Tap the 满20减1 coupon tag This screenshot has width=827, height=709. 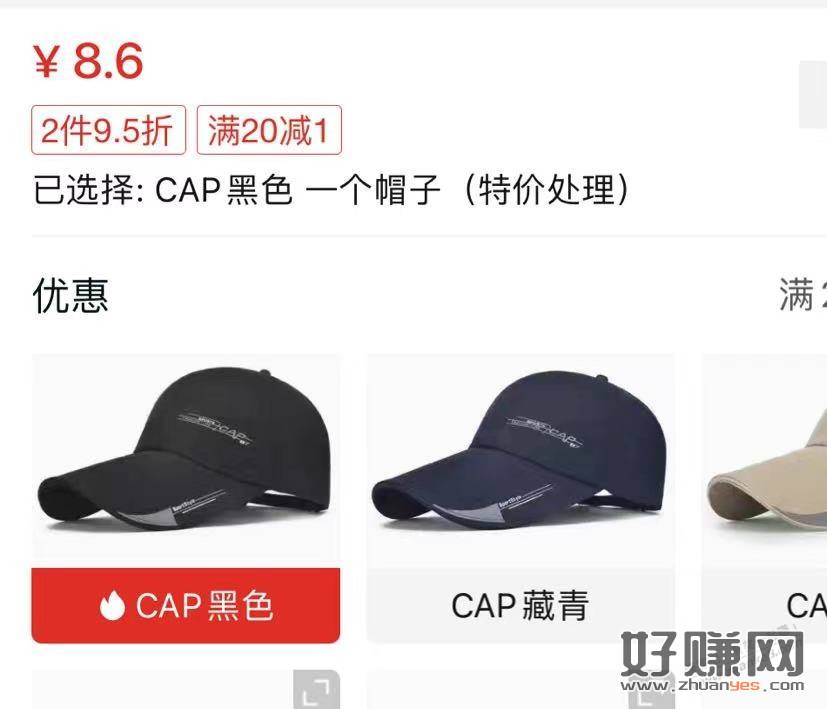pos(269,131)
